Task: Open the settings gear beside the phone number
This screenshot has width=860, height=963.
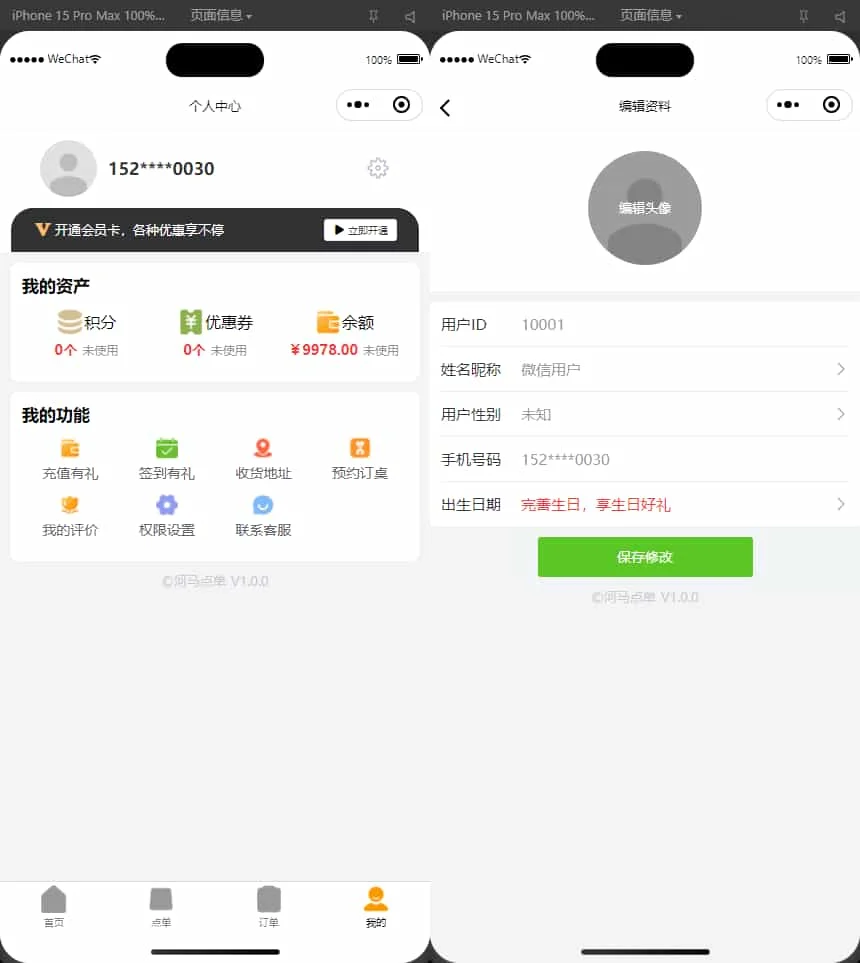Action: pos(378,168)
